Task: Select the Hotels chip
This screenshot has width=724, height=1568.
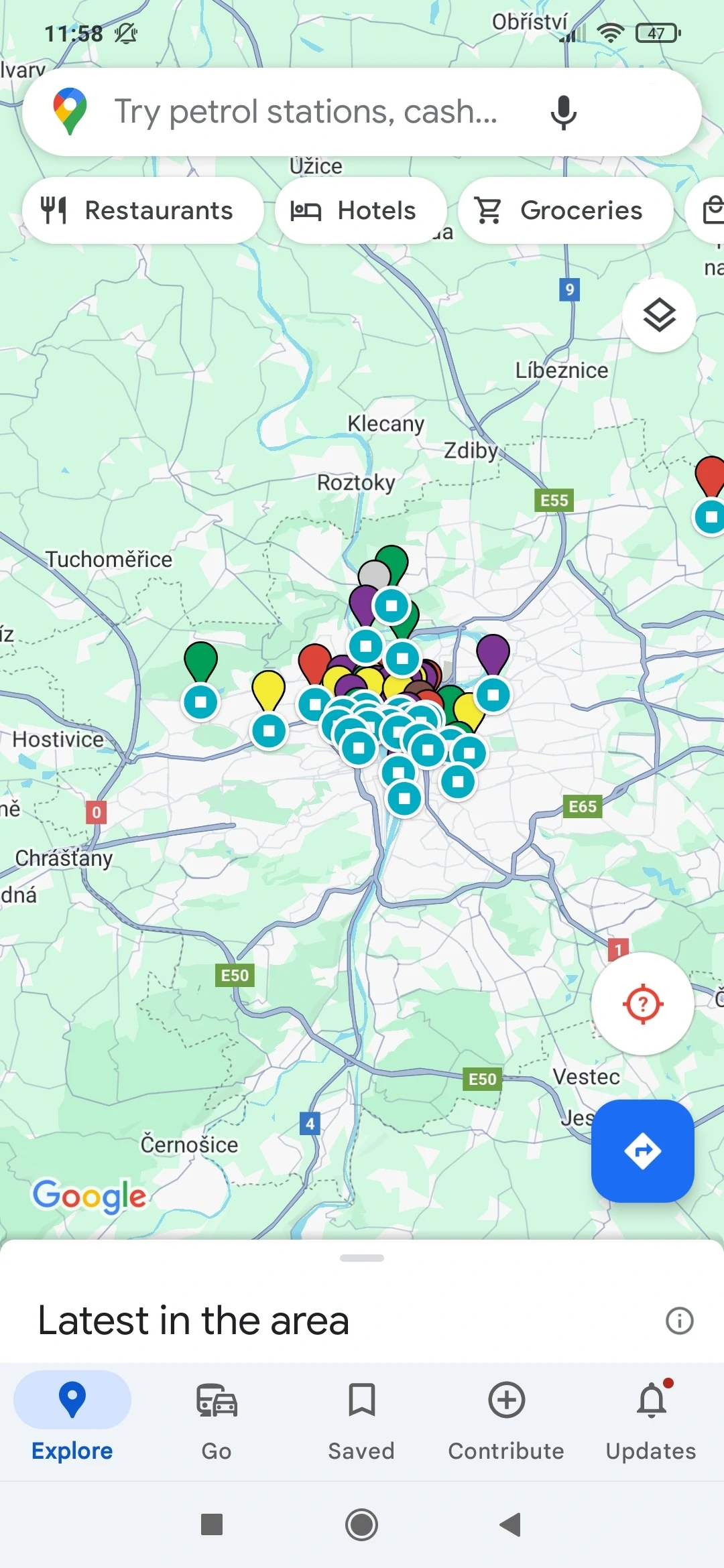Action: coord(360,210)
